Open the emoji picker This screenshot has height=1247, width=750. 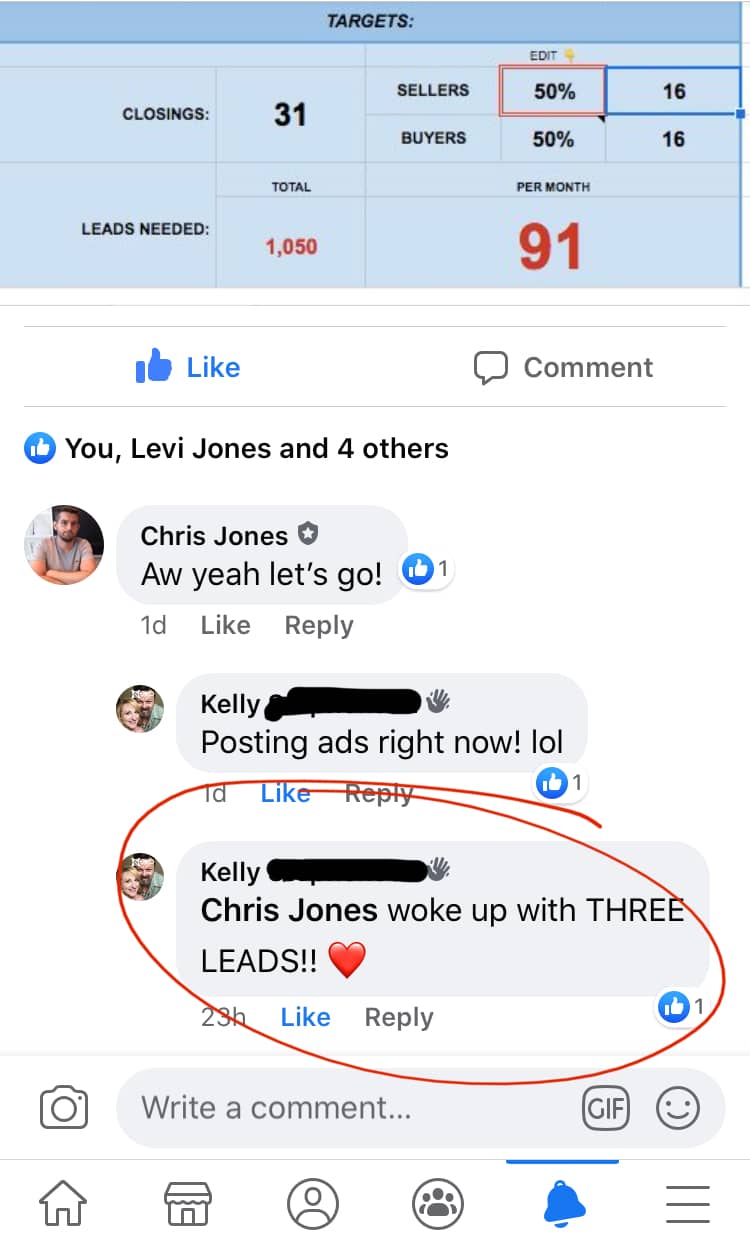coord(678,1108)
